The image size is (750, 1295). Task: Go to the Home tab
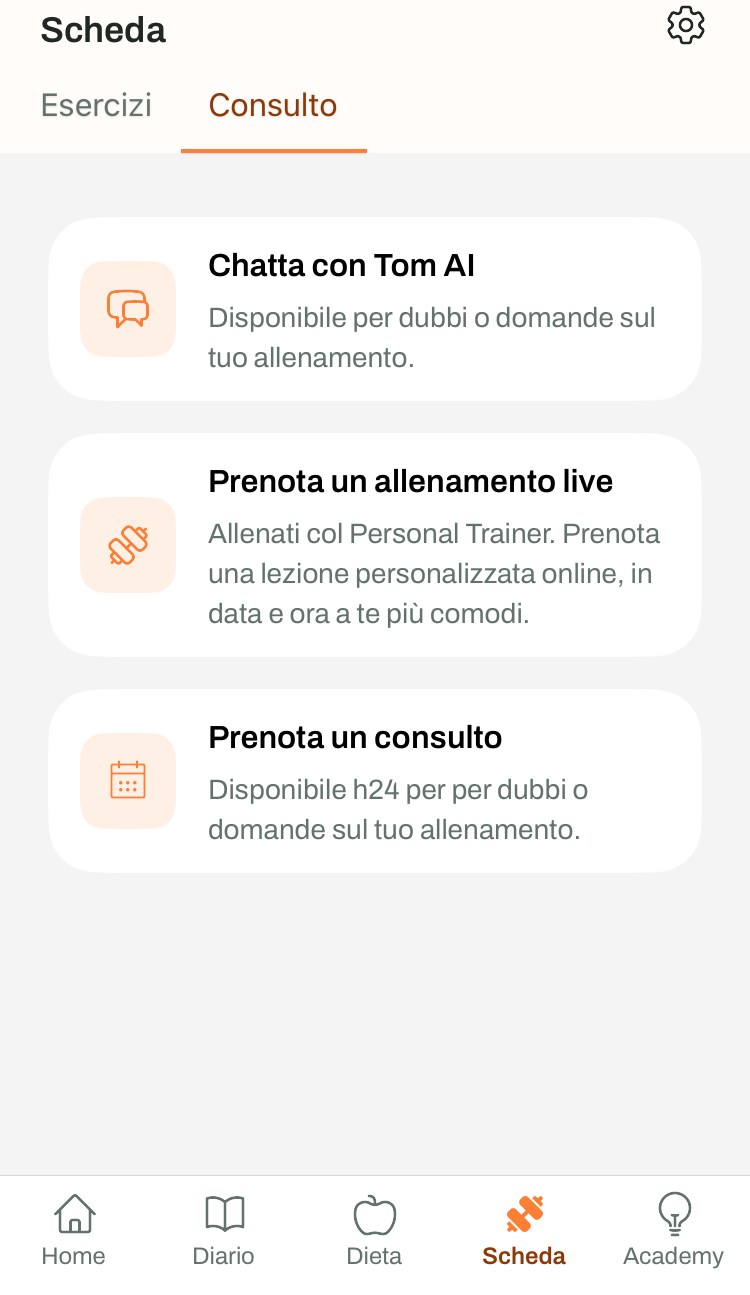tap(74, 1231)
